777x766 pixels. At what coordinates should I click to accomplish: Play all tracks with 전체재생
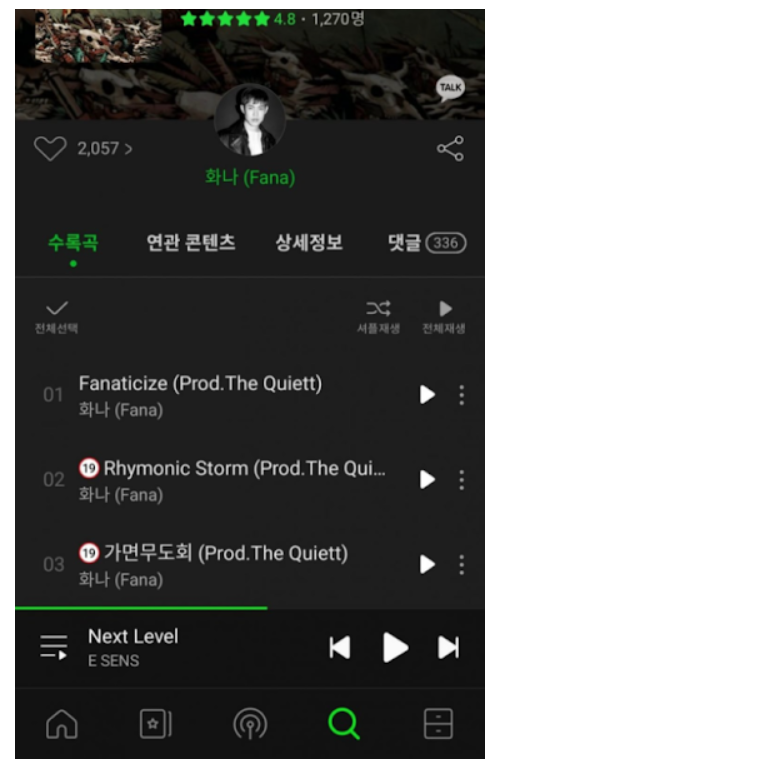(x=444, y=317)
